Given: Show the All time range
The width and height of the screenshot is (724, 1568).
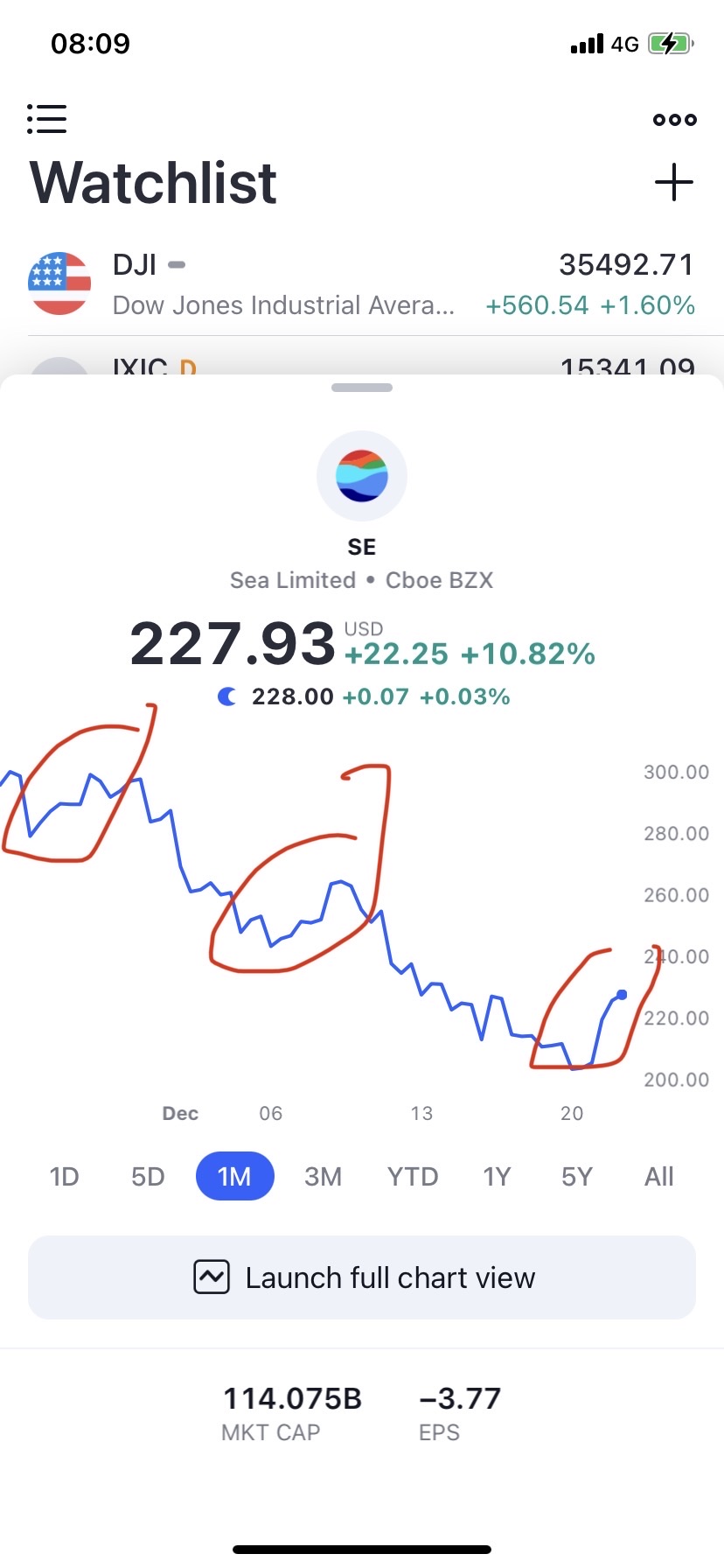Looking at the screenshot, I should [x=658, y=1177].
